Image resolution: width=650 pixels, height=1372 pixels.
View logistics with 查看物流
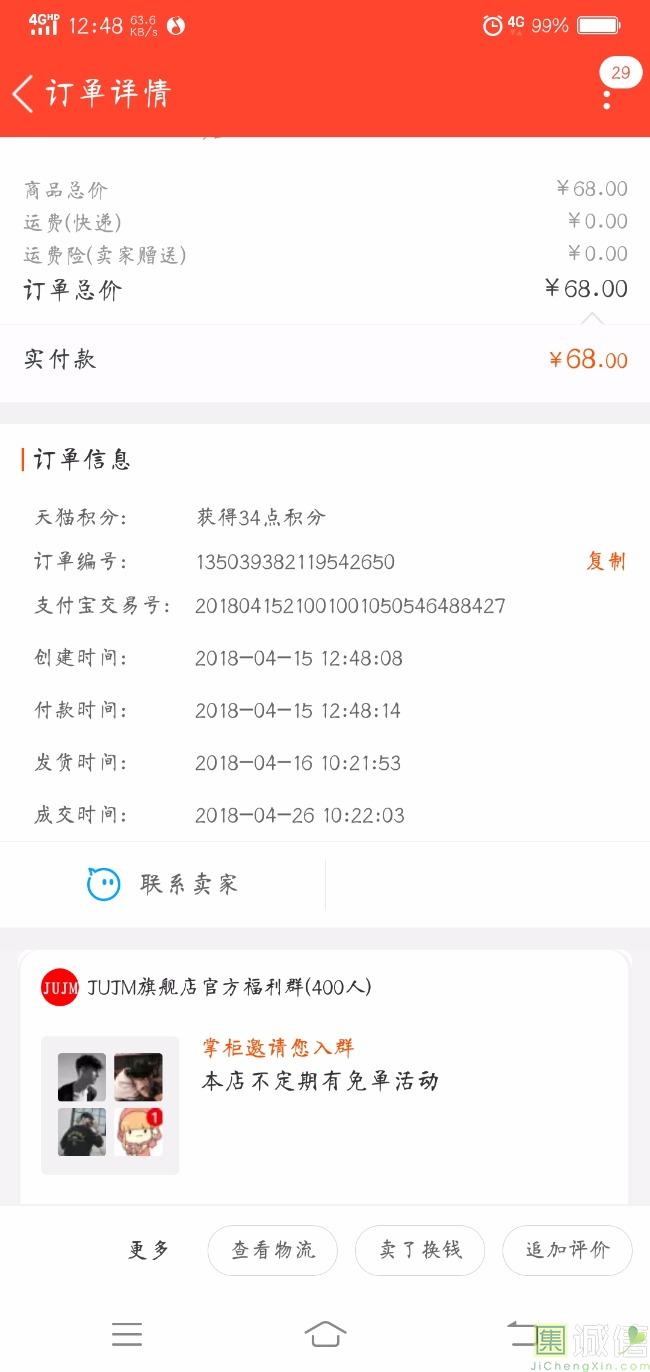272,1250
